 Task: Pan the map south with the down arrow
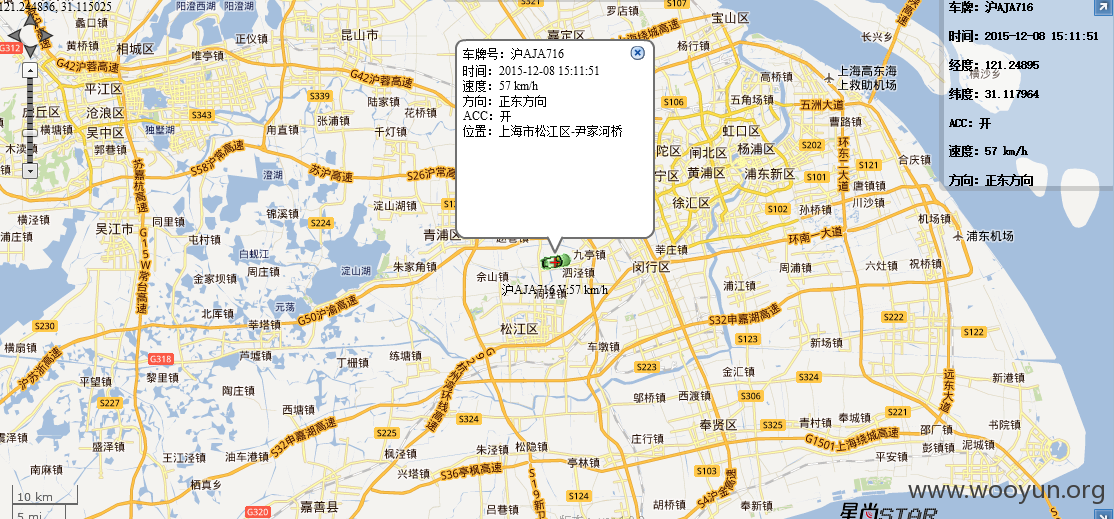coord(30,51)
